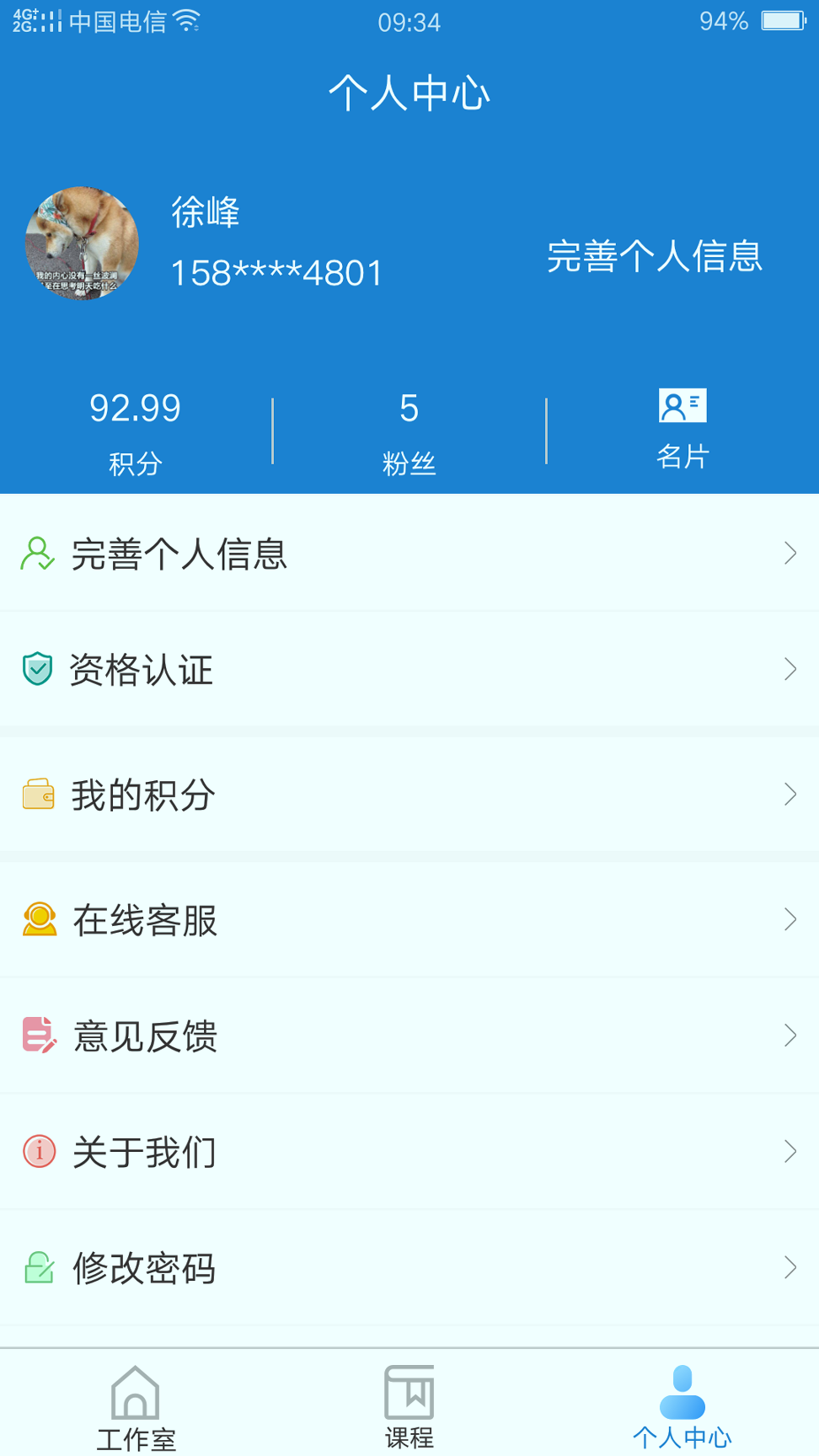819x1456 pixels.
Task: Select the 名片 business card icon
Action: point(682,405)
